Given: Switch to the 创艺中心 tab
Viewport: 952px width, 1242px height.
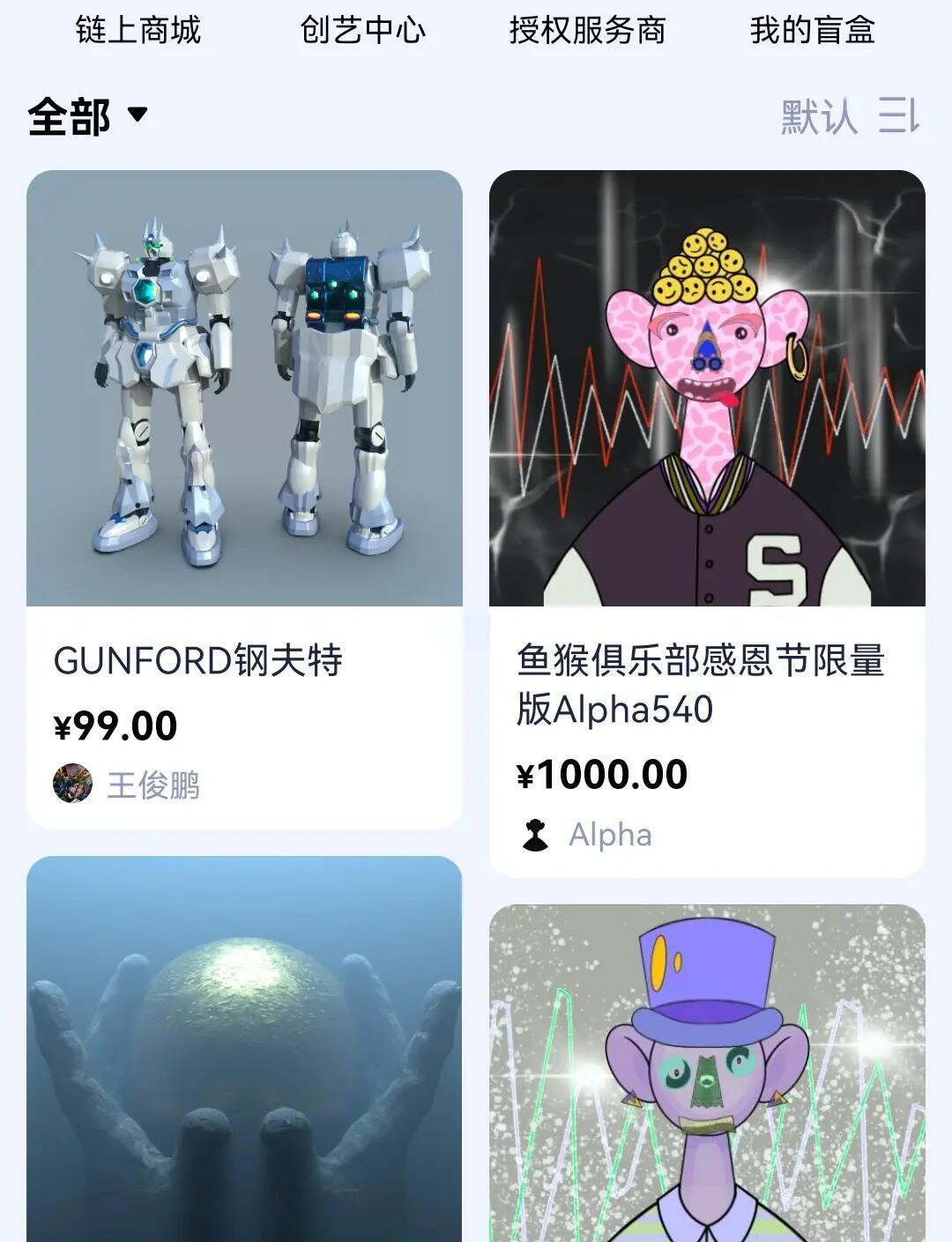Looking at the screenshot, I should (362, 29).
